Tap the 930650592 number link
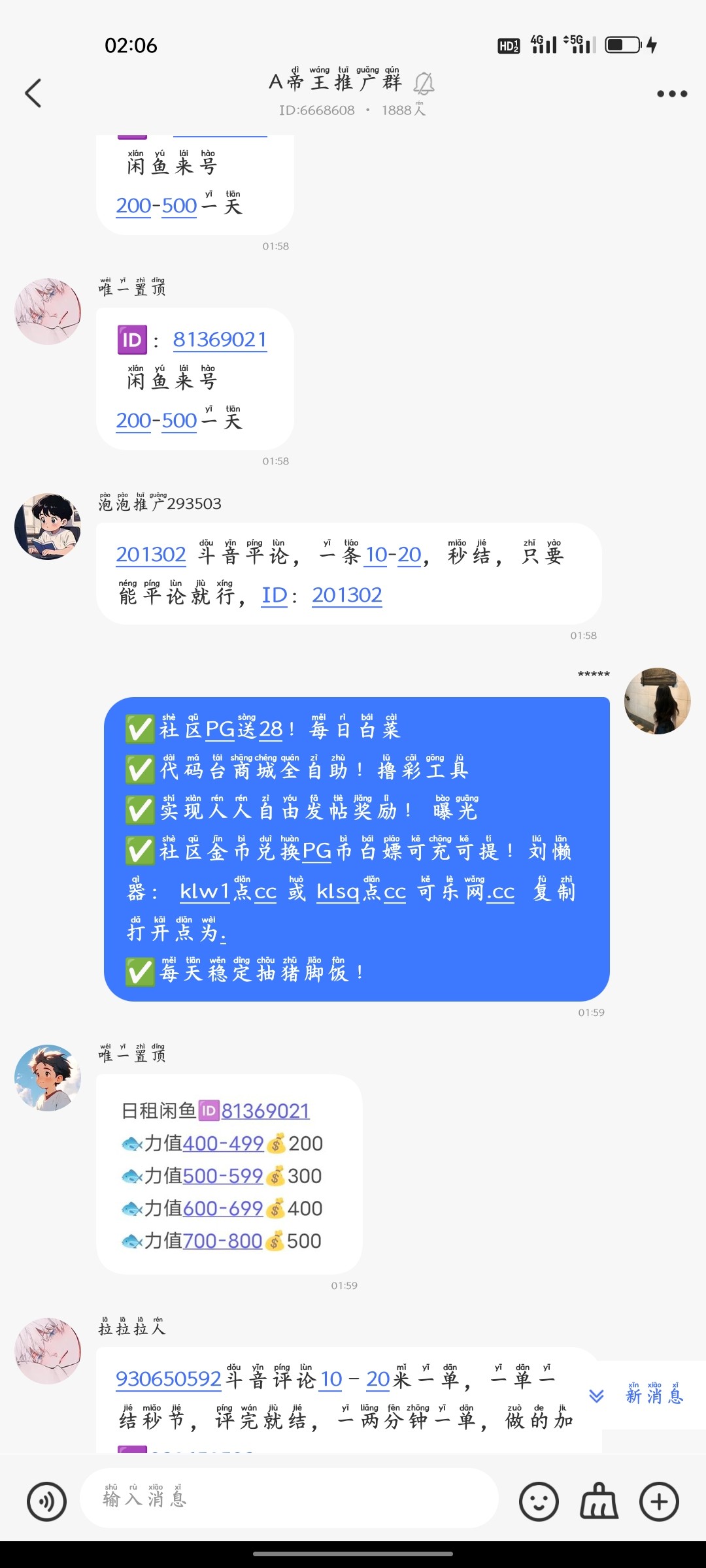 169,1379
